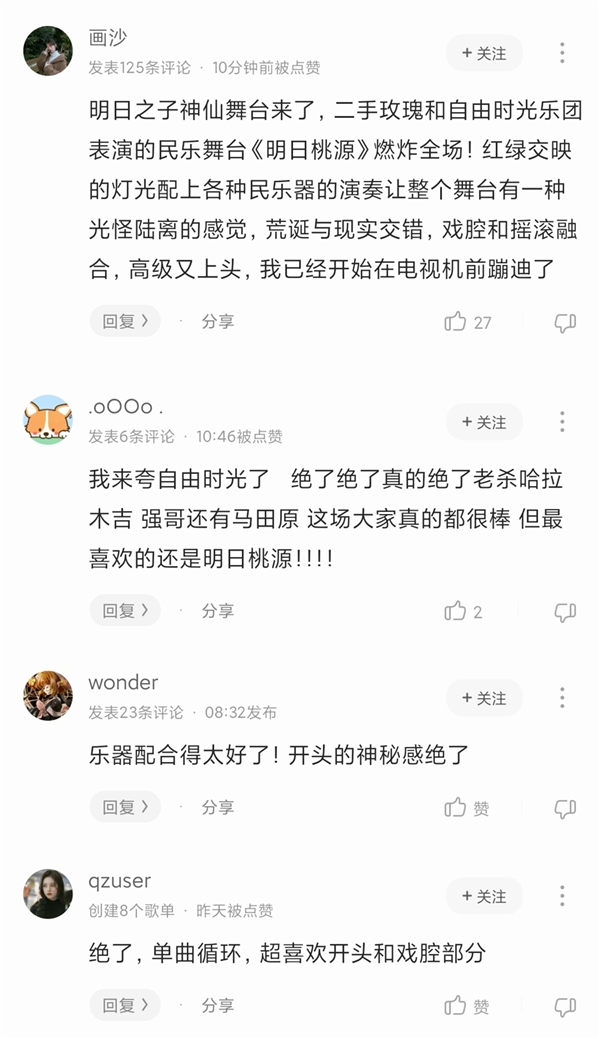
Task: Follow user qzuser
Action: pyautogui.click(x=484, y=896)
